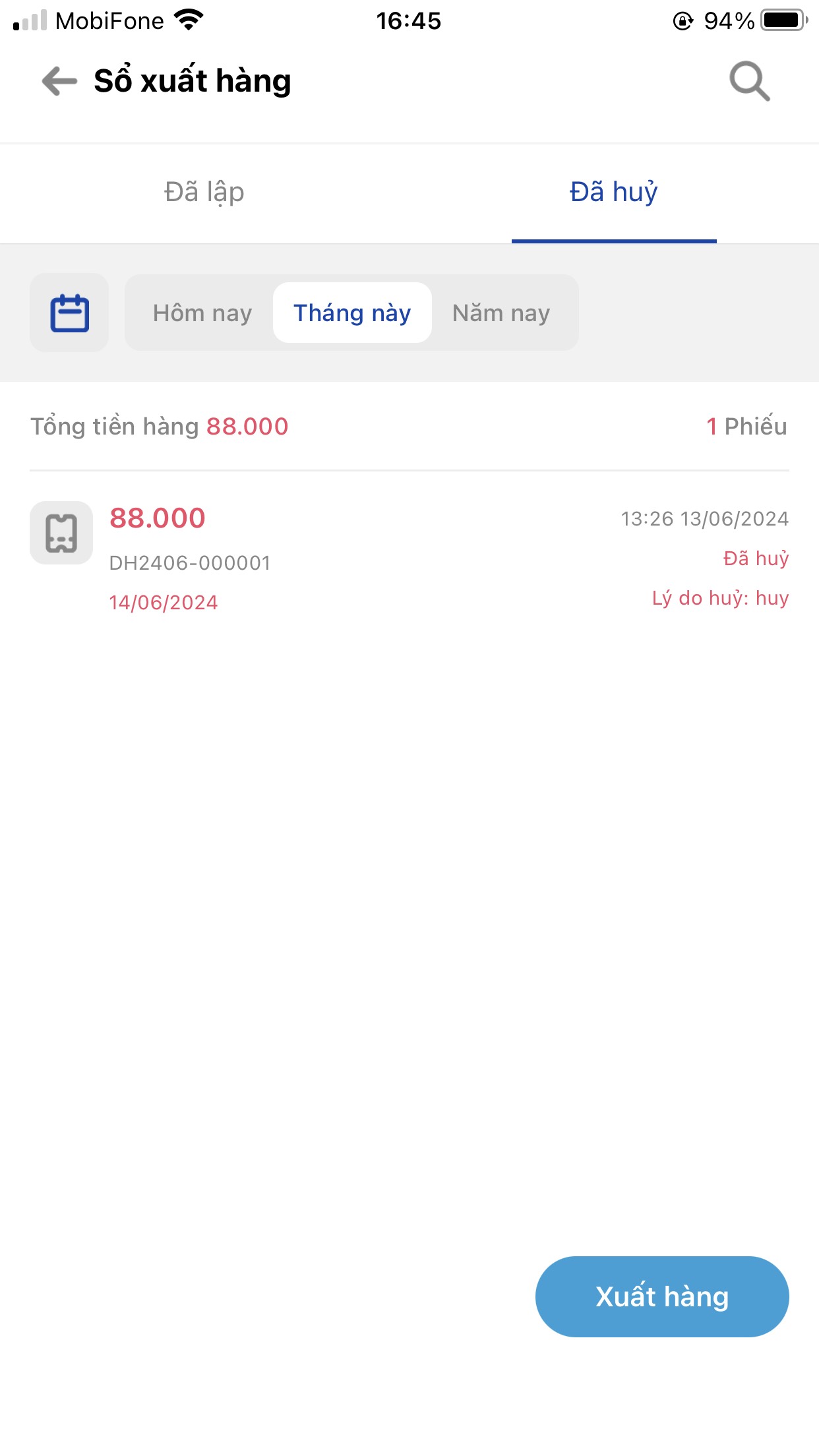Open the search icon

coord(749,81)
